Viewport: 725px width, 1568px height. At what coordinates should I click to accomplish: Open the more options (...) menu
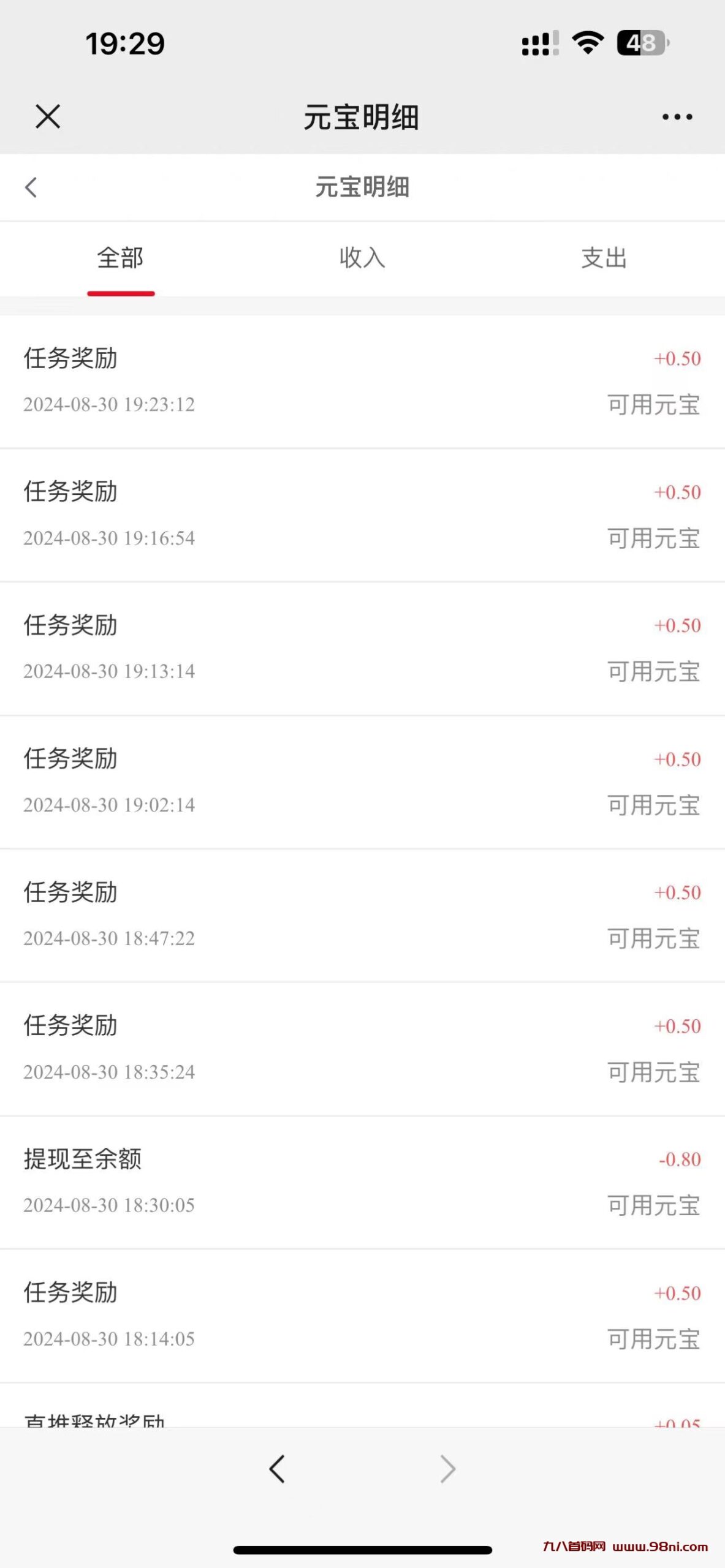point(677,116)
